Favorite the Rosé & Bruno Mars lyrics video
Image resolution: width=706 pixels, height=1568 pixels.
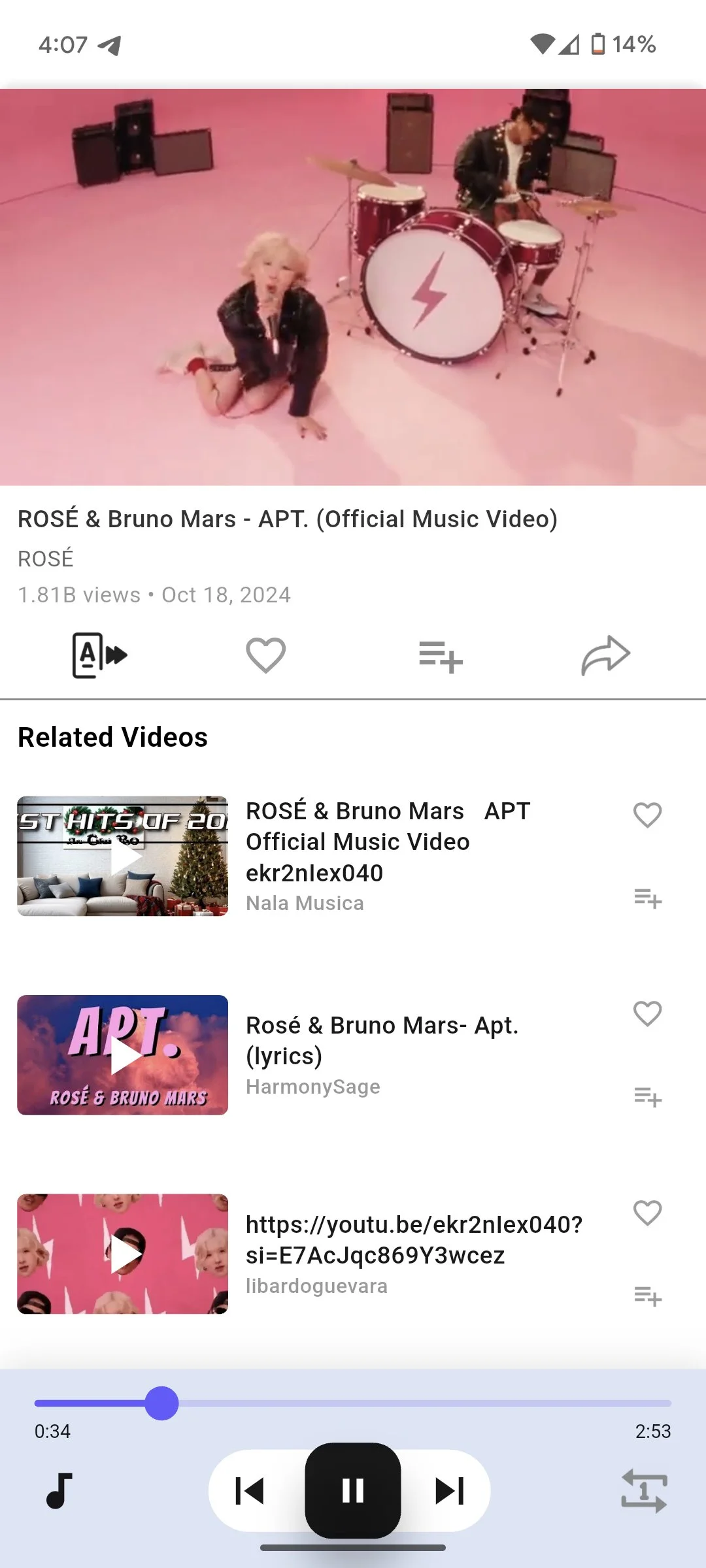point(647,1013)
